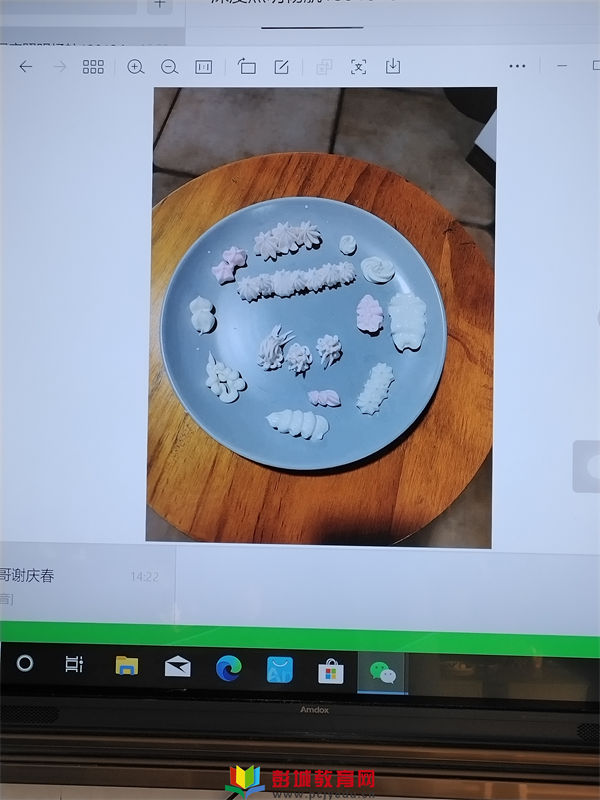
Task: Save the image with download icon
Action: click(x=393, y=67)
